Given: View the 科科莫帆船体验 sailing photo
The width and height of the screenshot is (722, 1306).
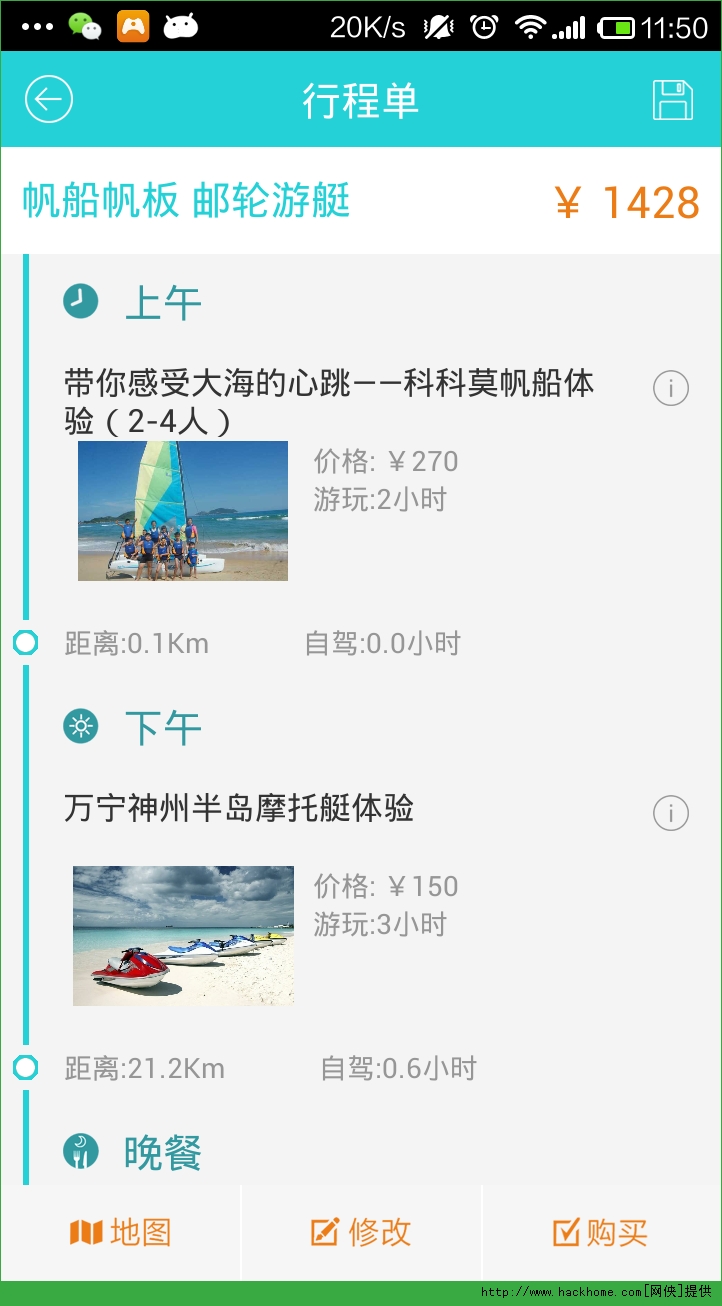Looking at the screenshot, I should click(183, 511).
